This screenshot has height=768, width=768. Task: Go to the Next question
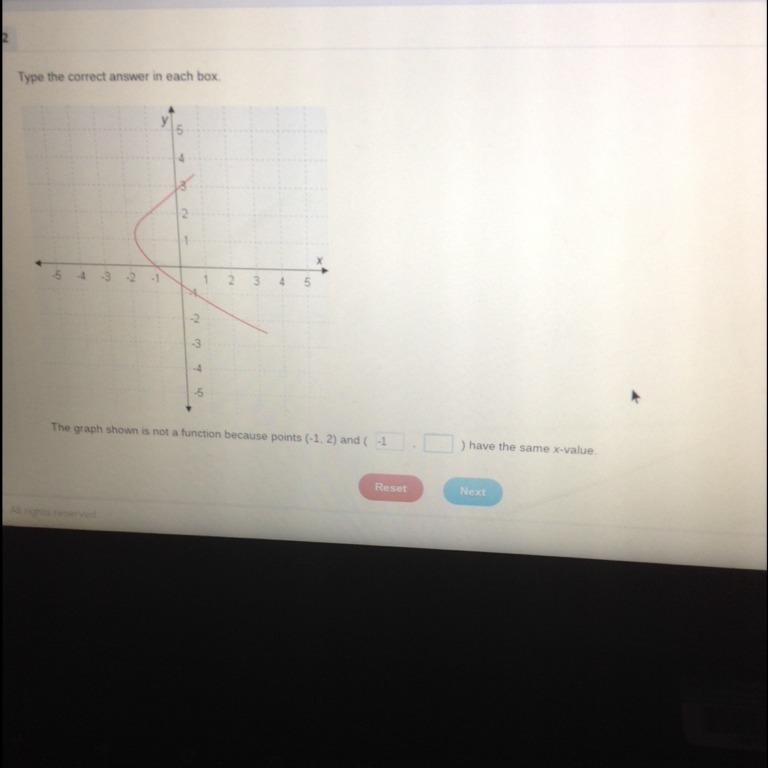(472, 491)
